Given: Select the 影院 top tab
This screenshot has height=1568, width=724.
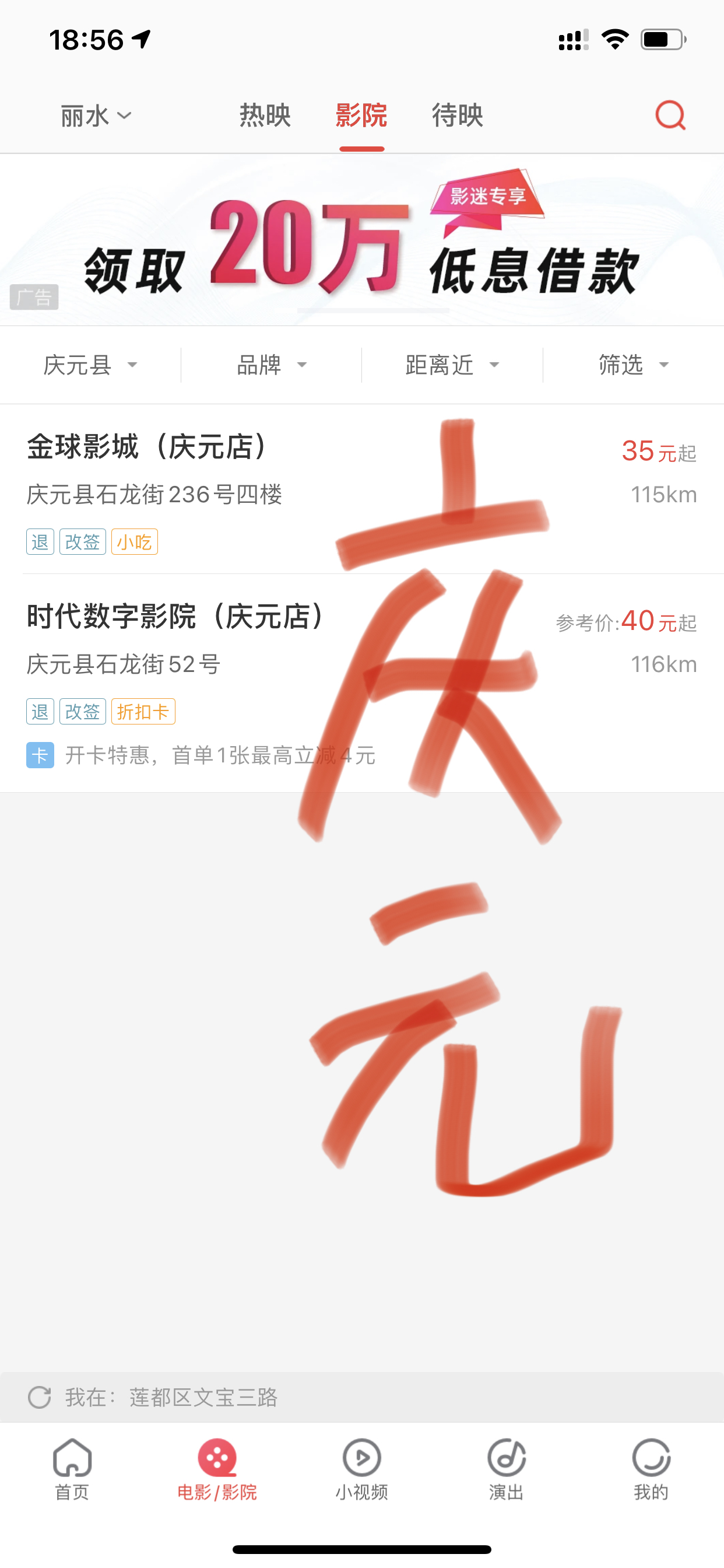Looking at the screenshot, I should (361, 116).
